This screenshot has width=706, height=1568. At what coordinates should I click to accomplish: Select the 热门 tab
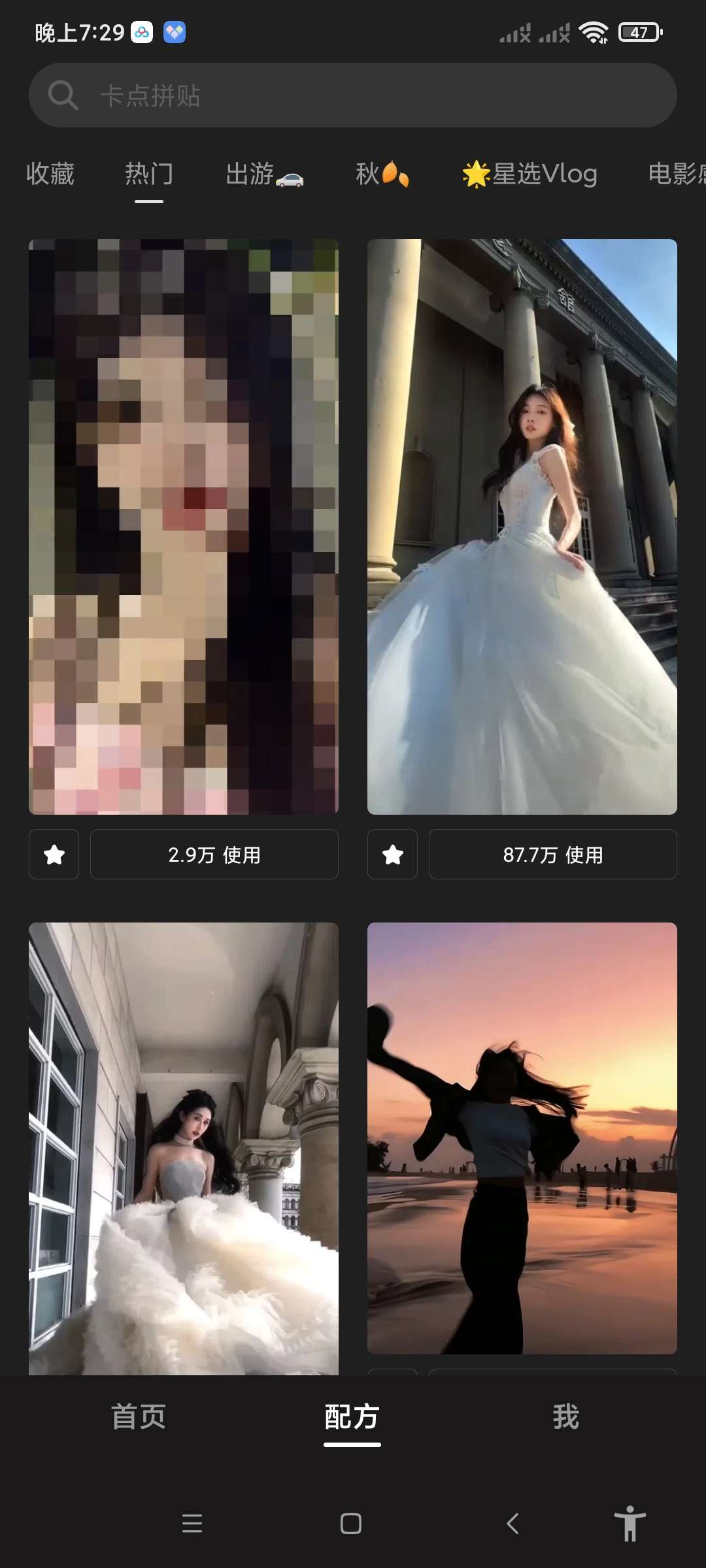[149, 174]
